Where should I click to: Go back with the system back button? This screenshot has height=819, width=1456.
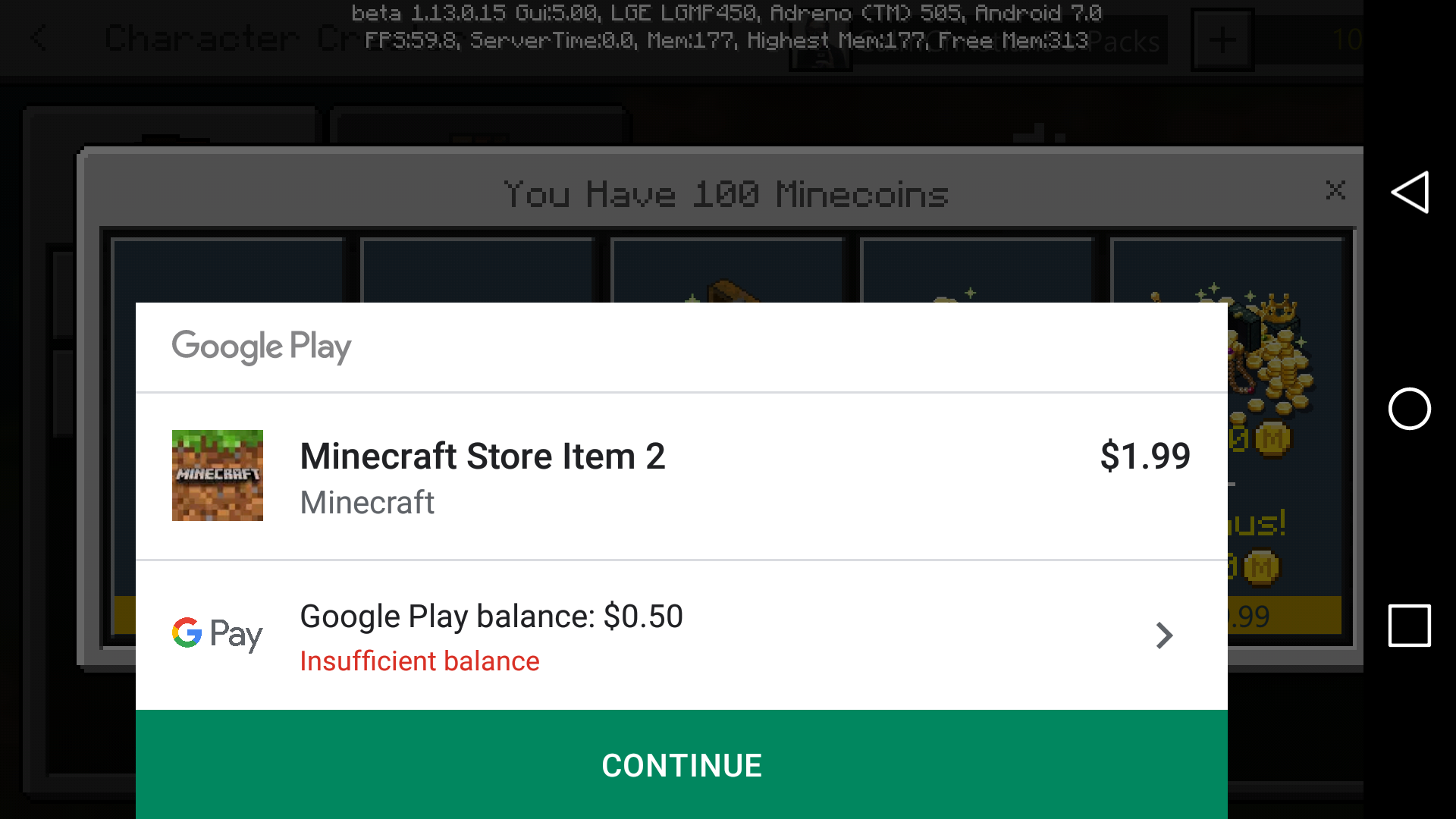coord(1410,193)
